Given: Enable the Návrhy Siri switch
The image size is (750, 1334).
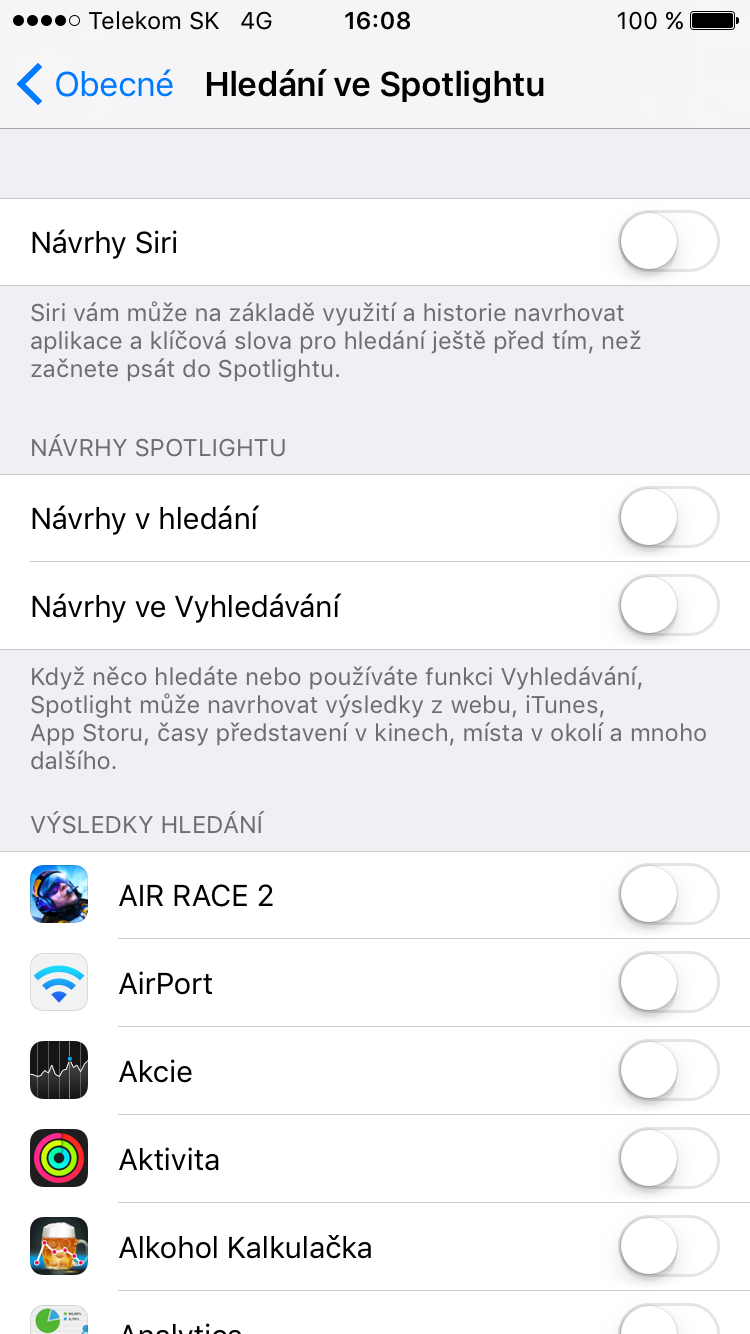Looking at the screenshot, I should (668, 242).
